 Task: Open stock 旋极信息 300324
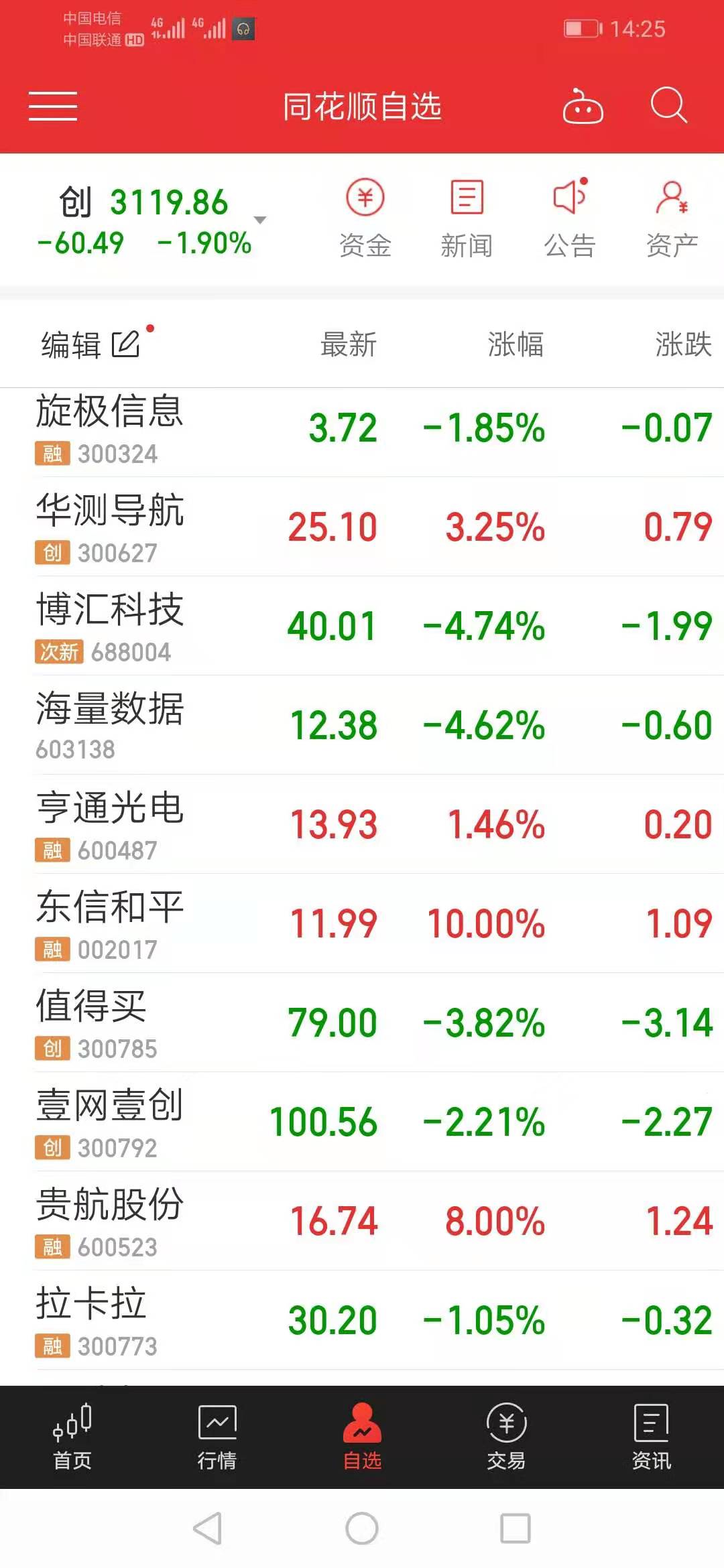[x=362, y=428]
